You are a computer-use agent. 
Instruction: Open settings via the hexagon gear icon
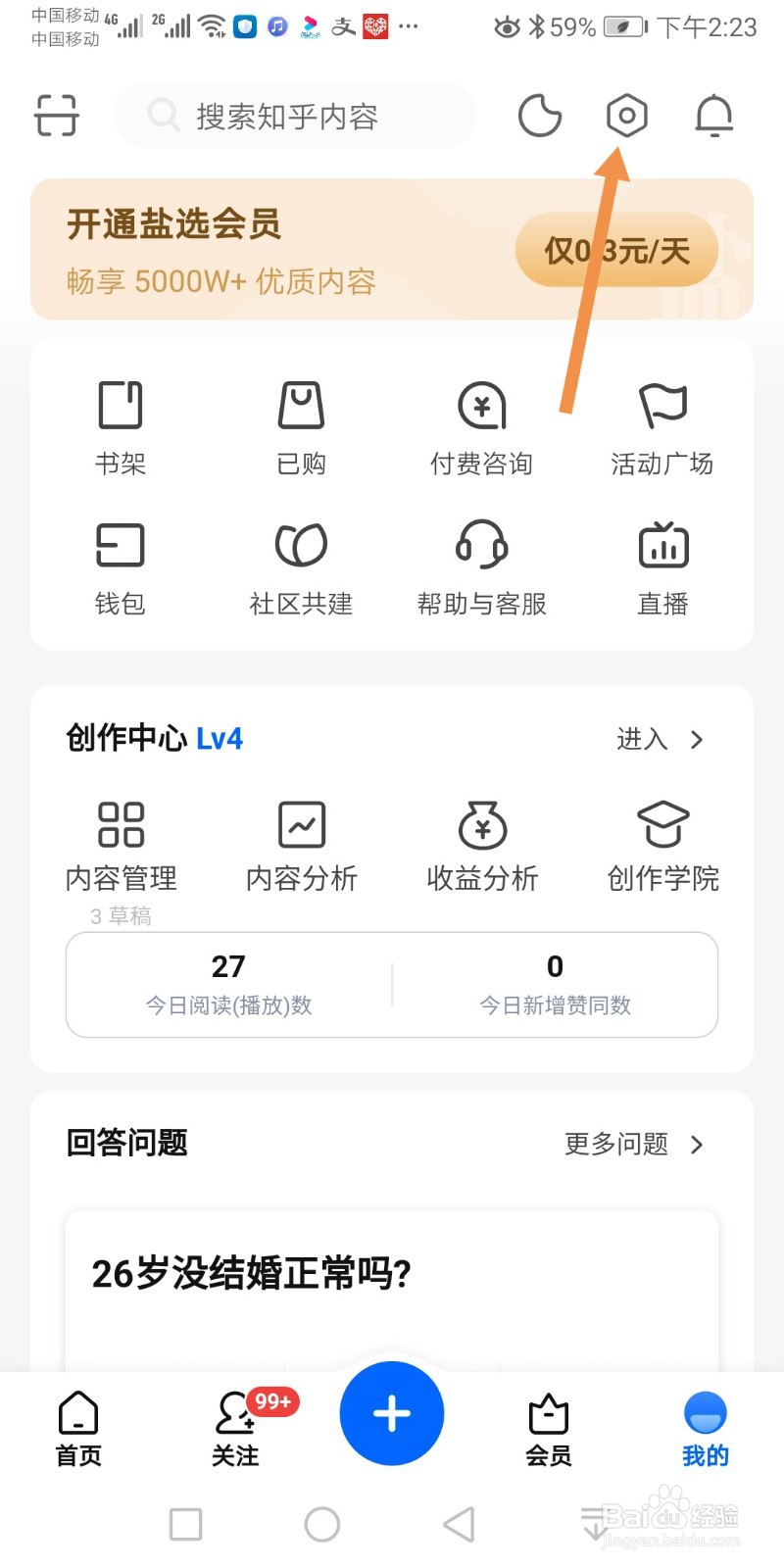pyautogui.click(x=626, y=116)
